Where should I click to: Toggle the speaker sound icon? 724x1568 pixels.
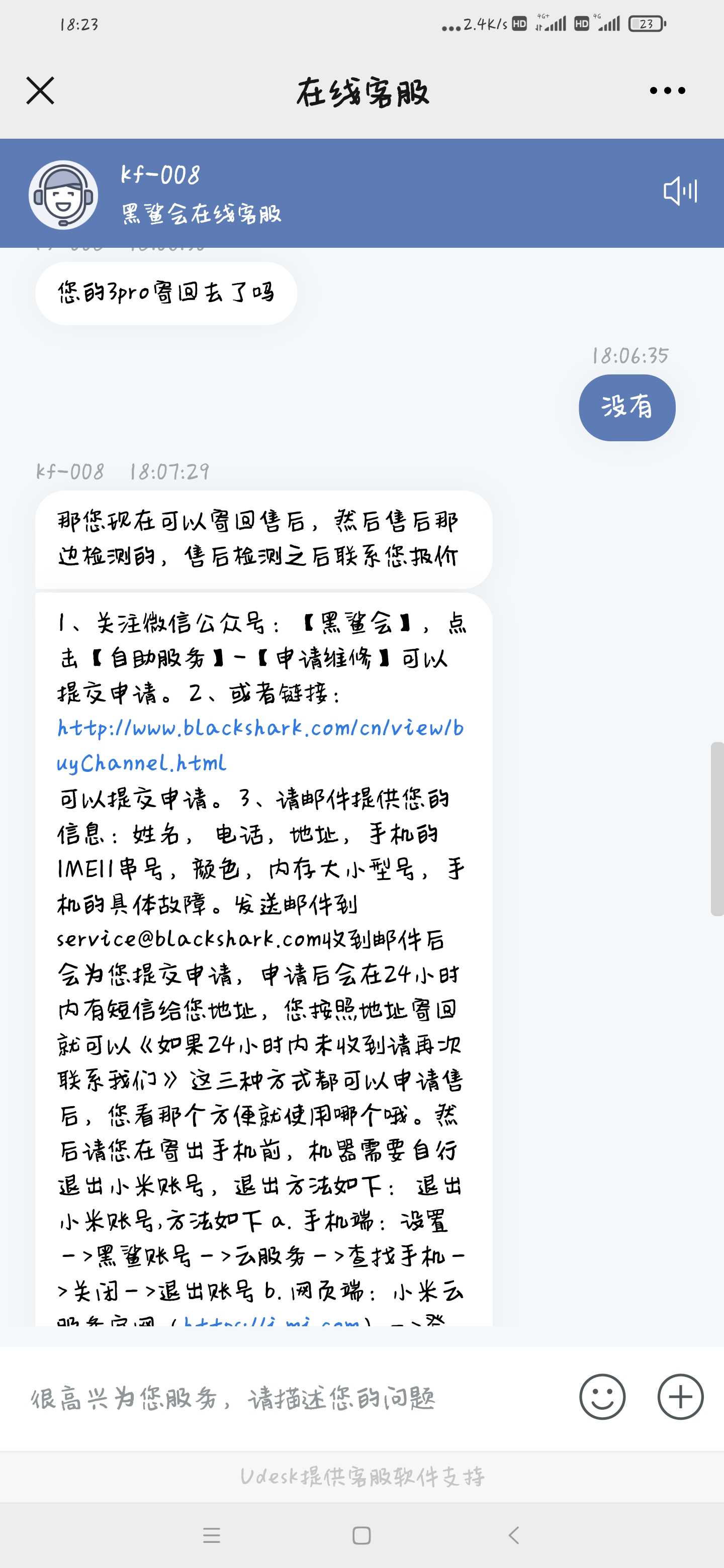click(680, 191)
